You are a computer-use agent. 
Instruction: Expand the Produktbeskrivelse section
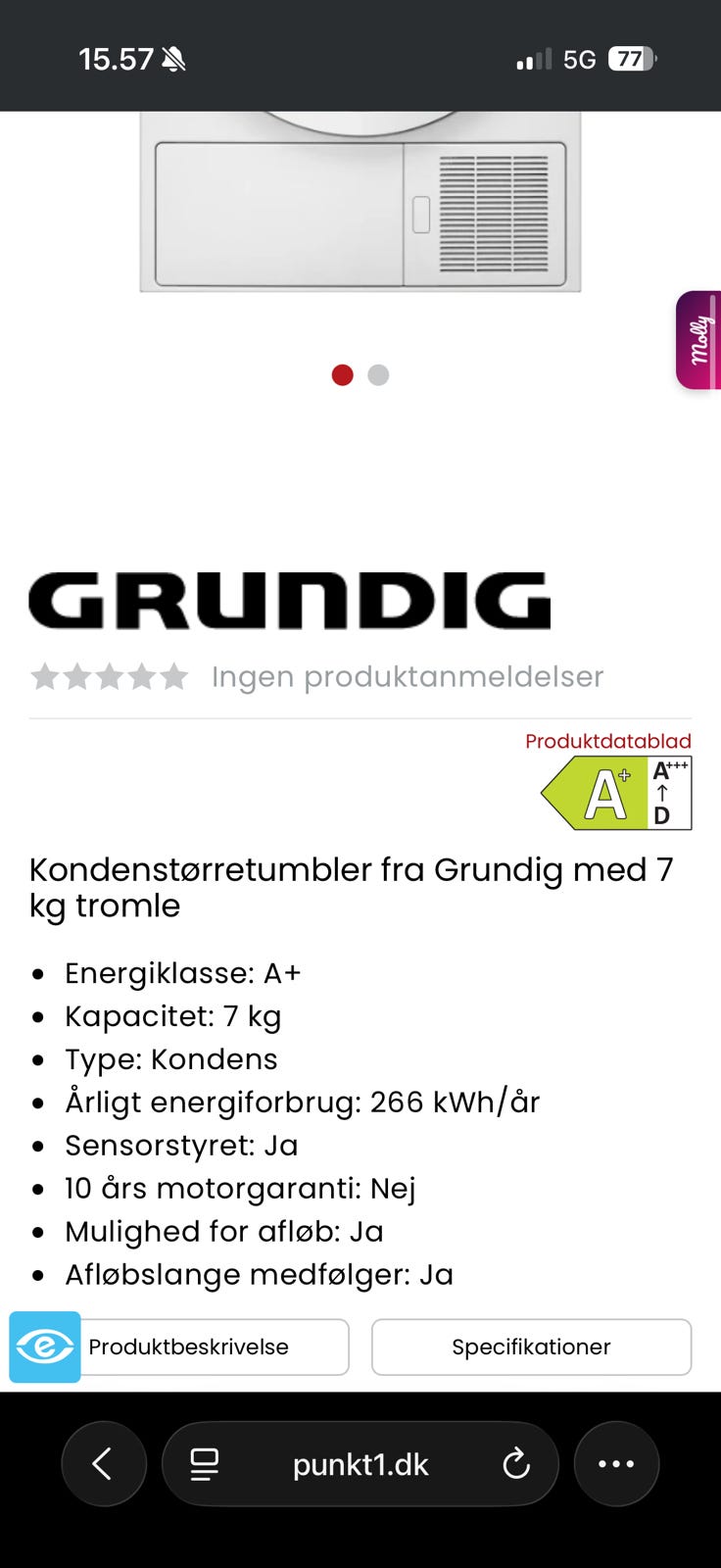[215, 1347]
